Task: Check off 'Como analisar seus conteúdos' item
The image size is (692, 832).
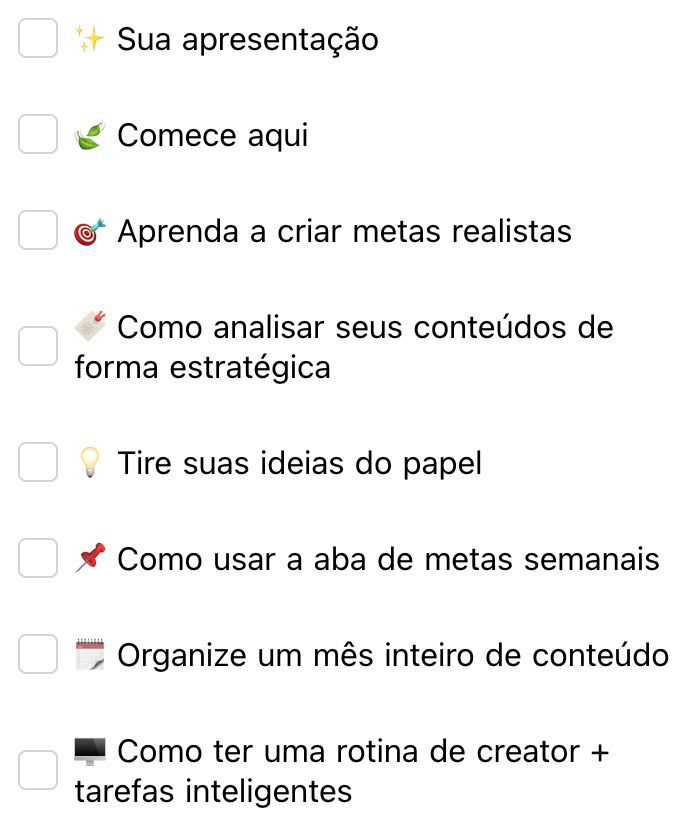Action: 38,346
